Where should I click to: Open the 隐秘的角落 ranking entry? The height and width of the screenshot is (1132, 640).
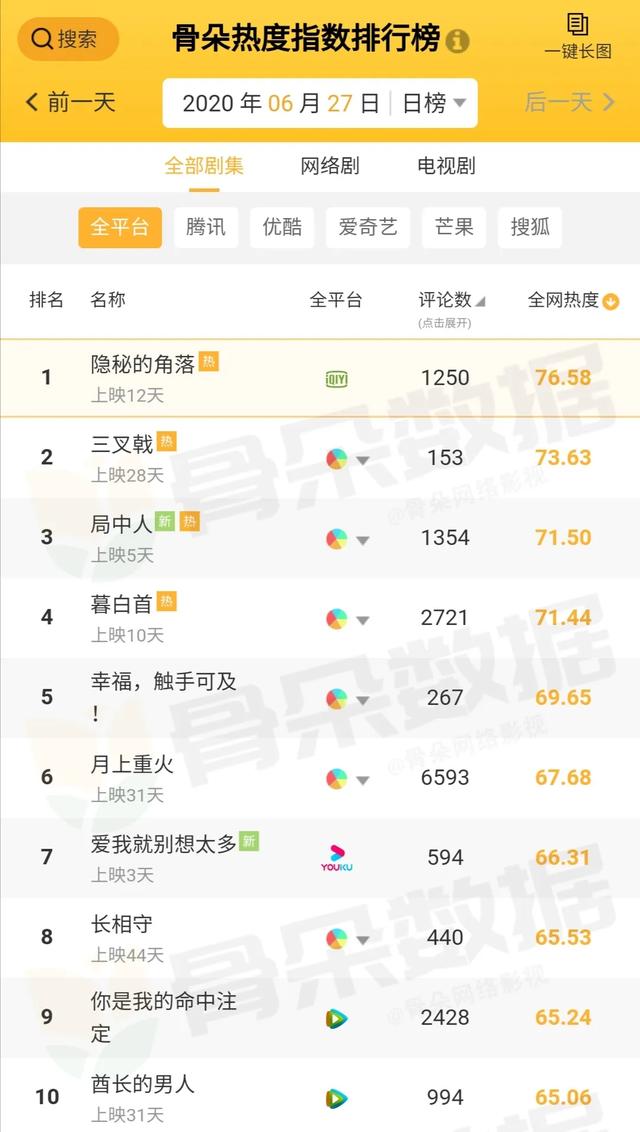143,365
